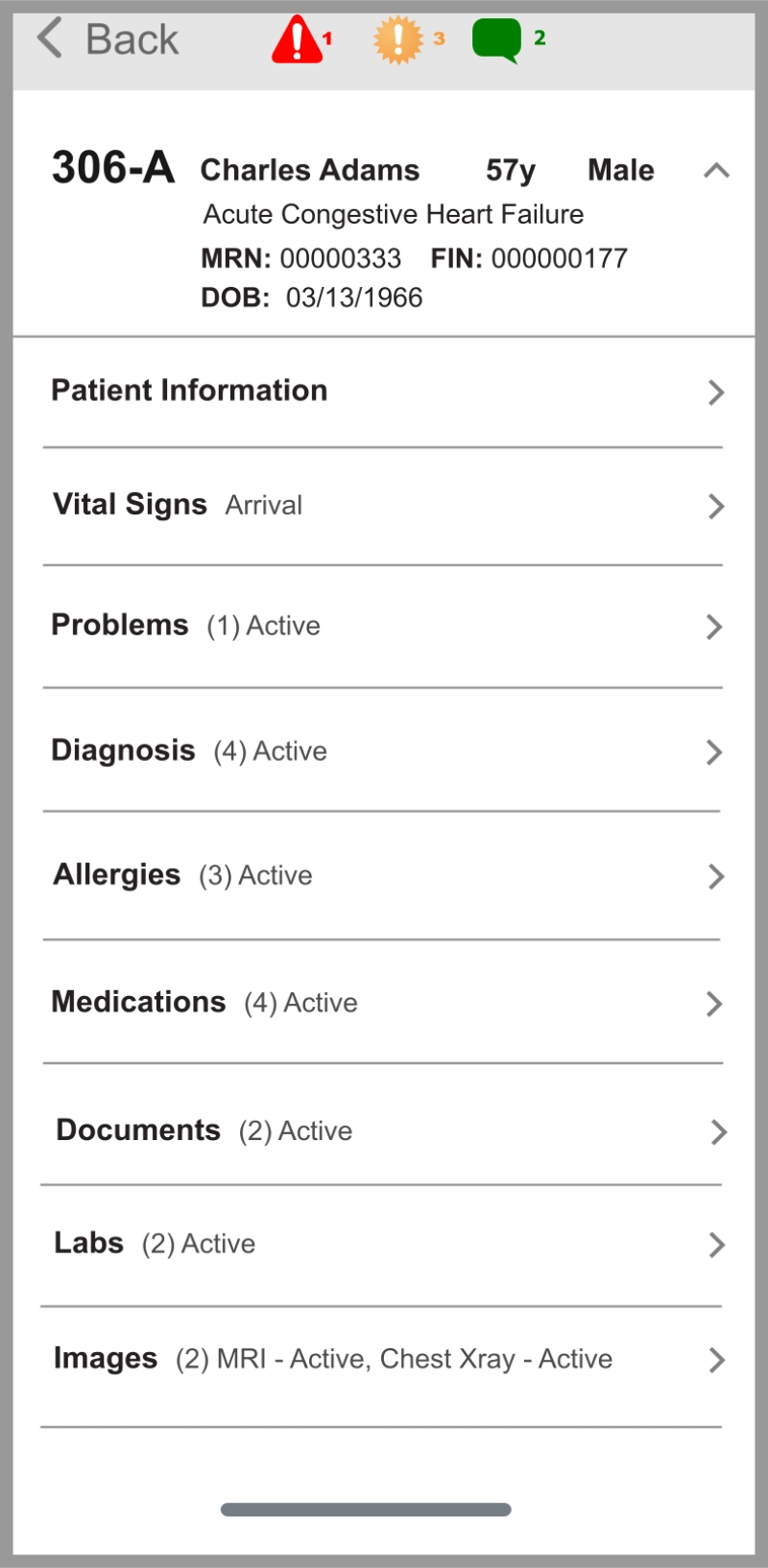Go back to the previous screen
Viewport: 768px width, 1568px height.
point(108,40)
